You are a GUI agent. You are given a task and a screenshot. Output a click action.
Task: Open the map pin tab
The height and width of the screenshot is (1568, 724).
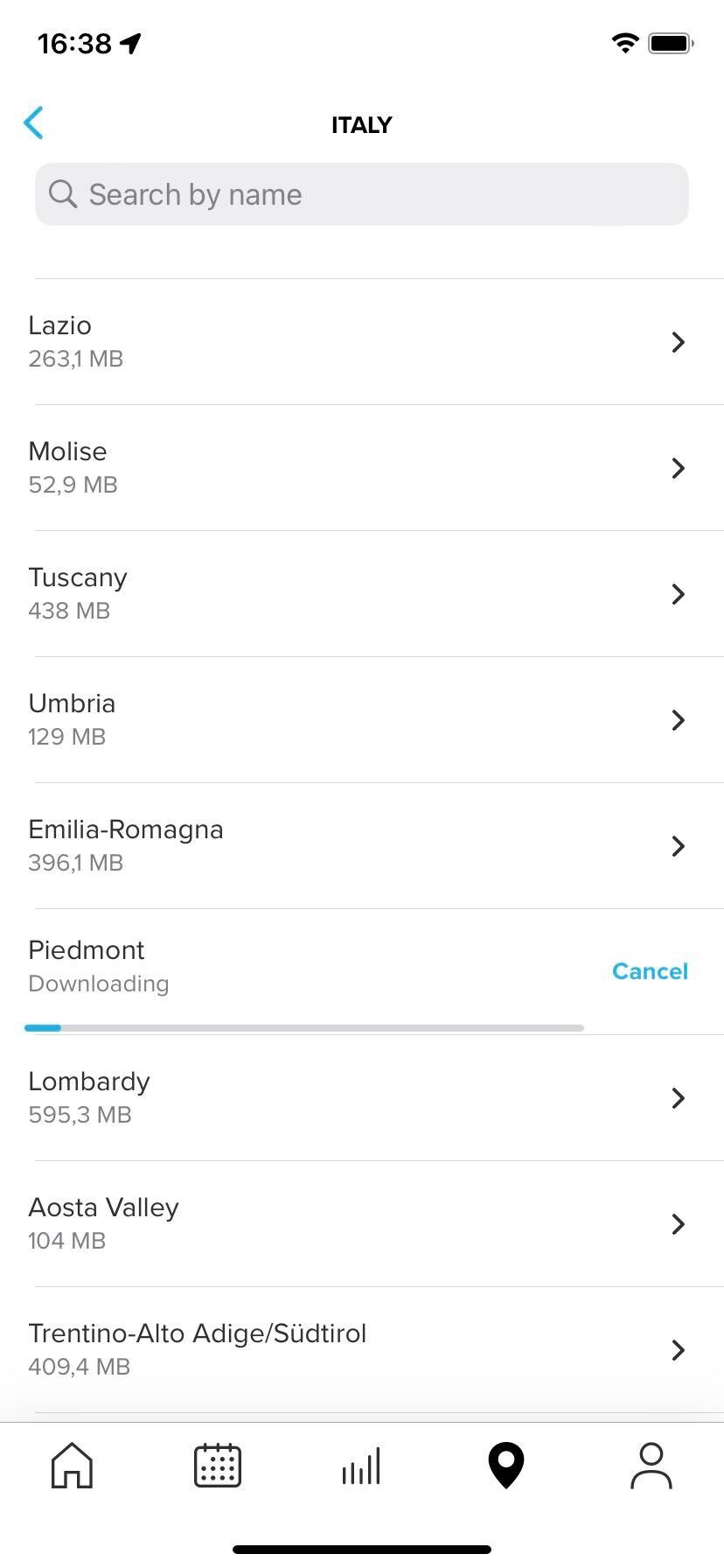point(505,1466)
